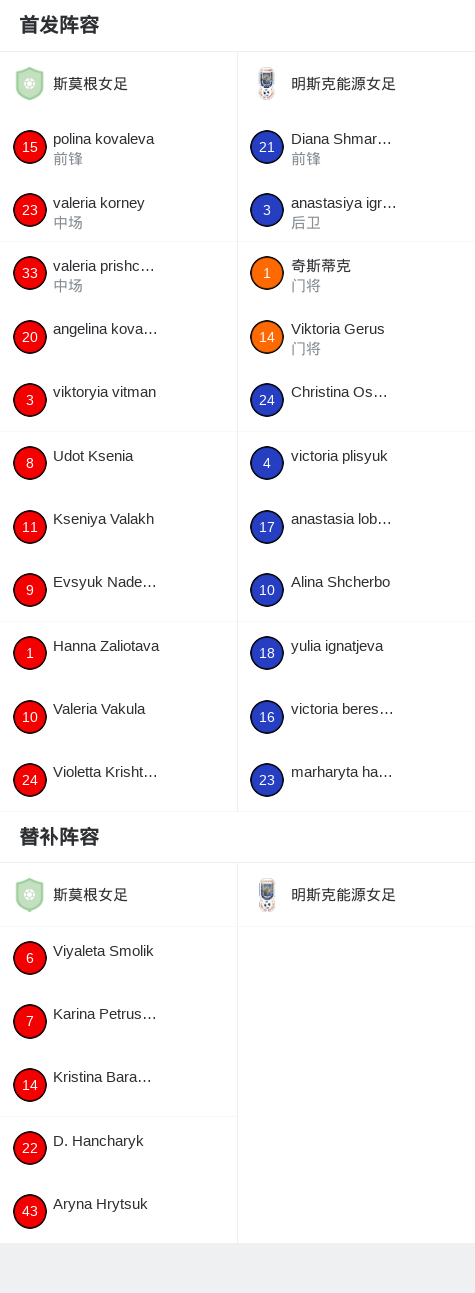Open victoria plisyuk's player page

coord(356,463)
